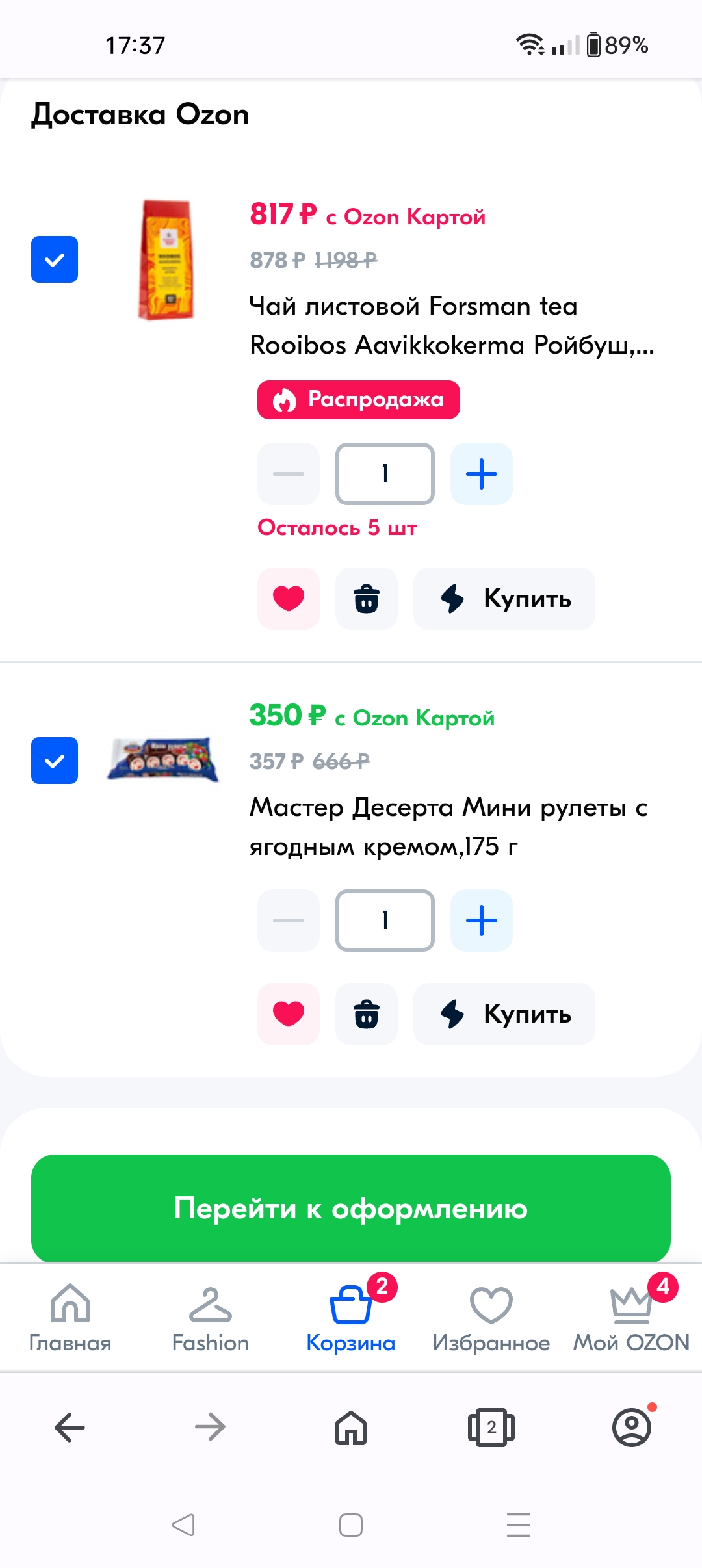The width and height of the screenshot is (702, 1568).
Task: Tap Купить for Мастер Десерта мини рулеты
Action: pyautogui.click(x=504, y=1014)
